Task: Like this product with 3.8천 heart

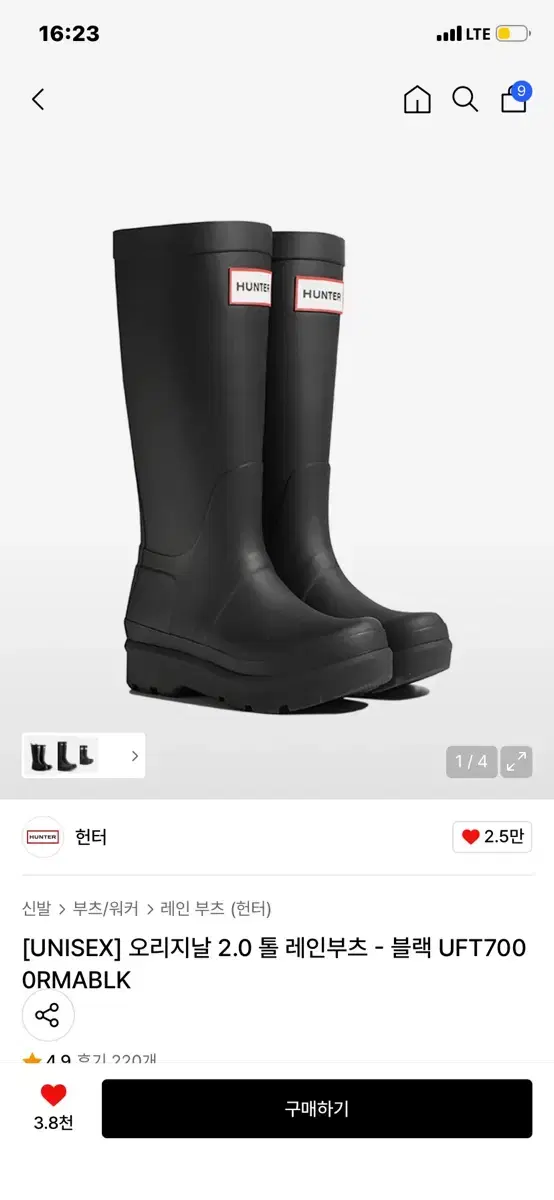Action: pos(53,1107)
